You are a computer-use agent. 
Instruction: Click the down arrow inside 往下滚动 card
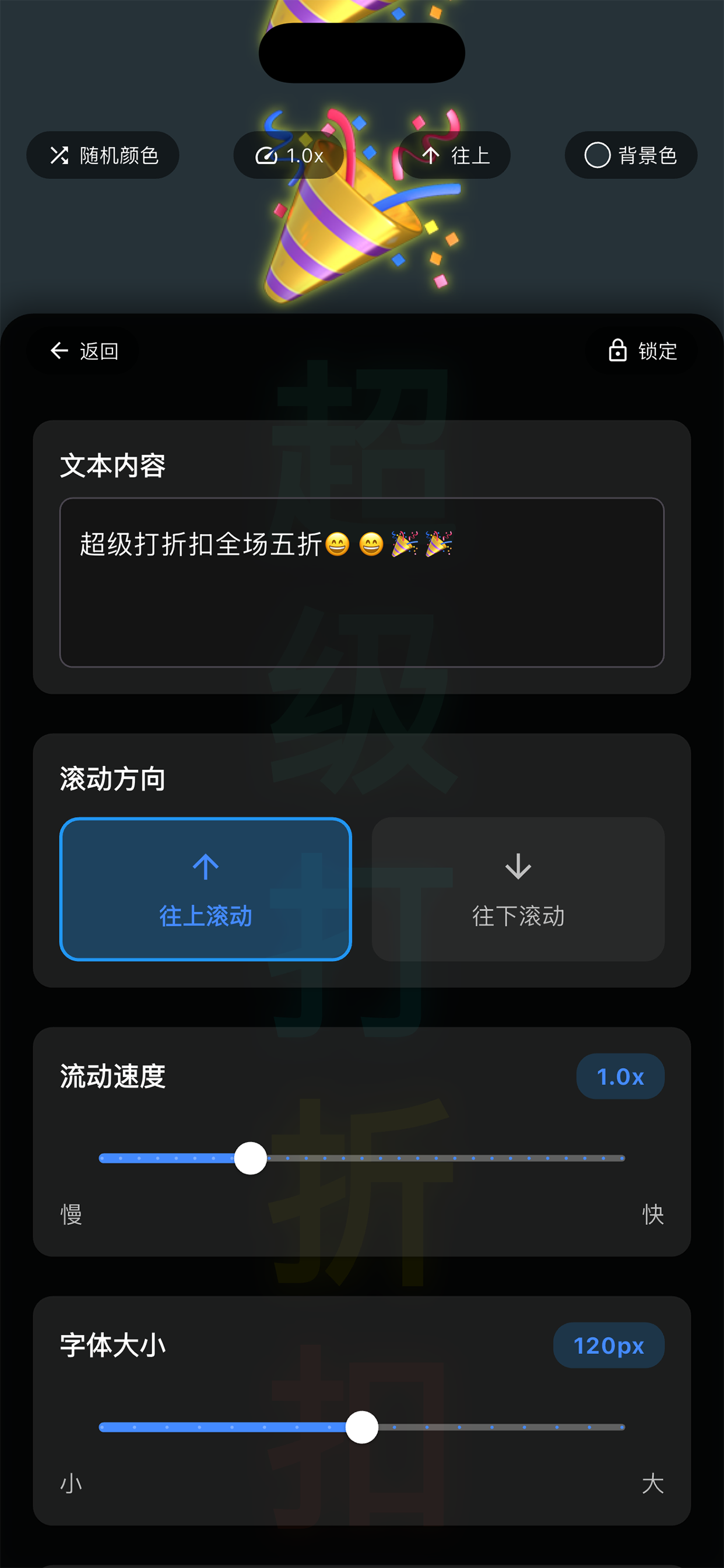[x=518, y=864]
